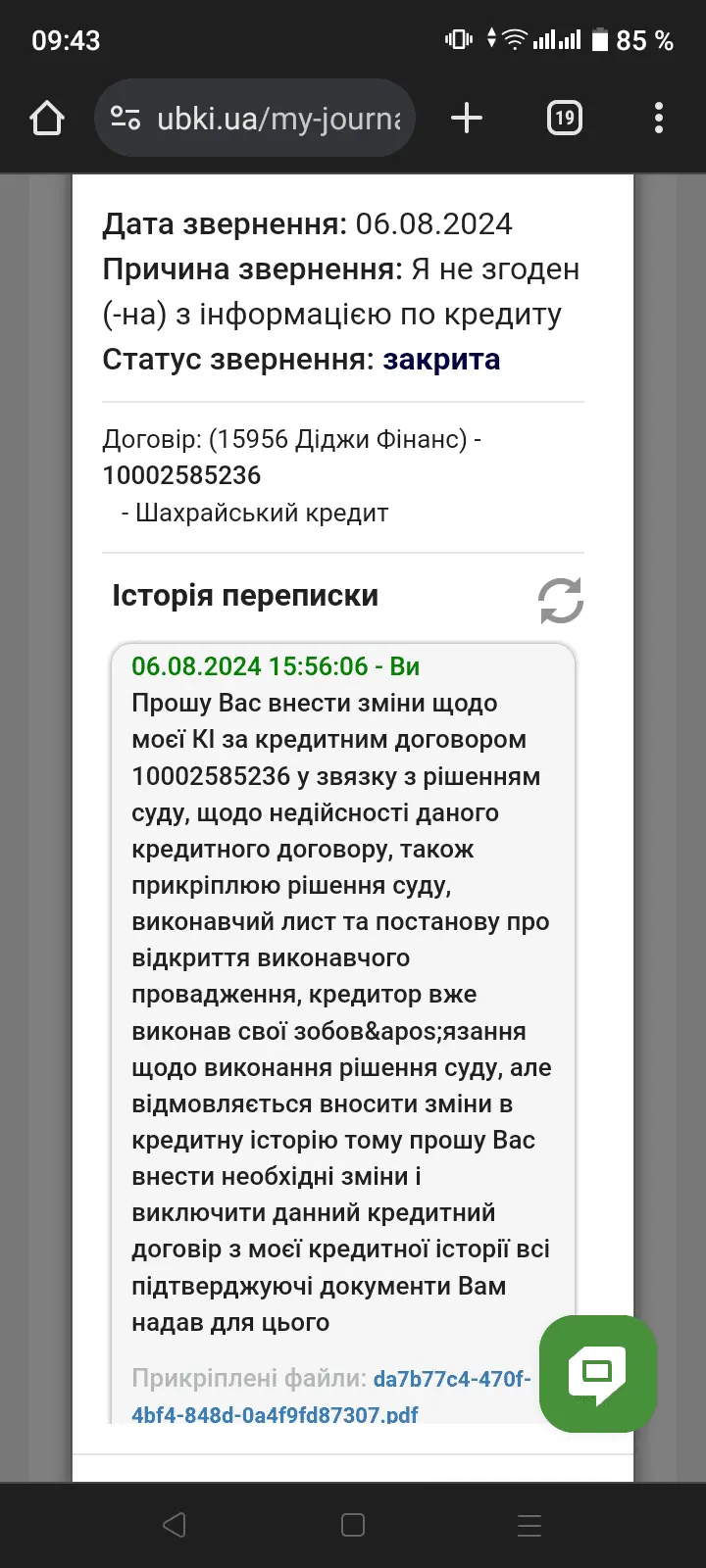Open the recent apps overview
706x1568 pixels.
(x=529, y=1525)
